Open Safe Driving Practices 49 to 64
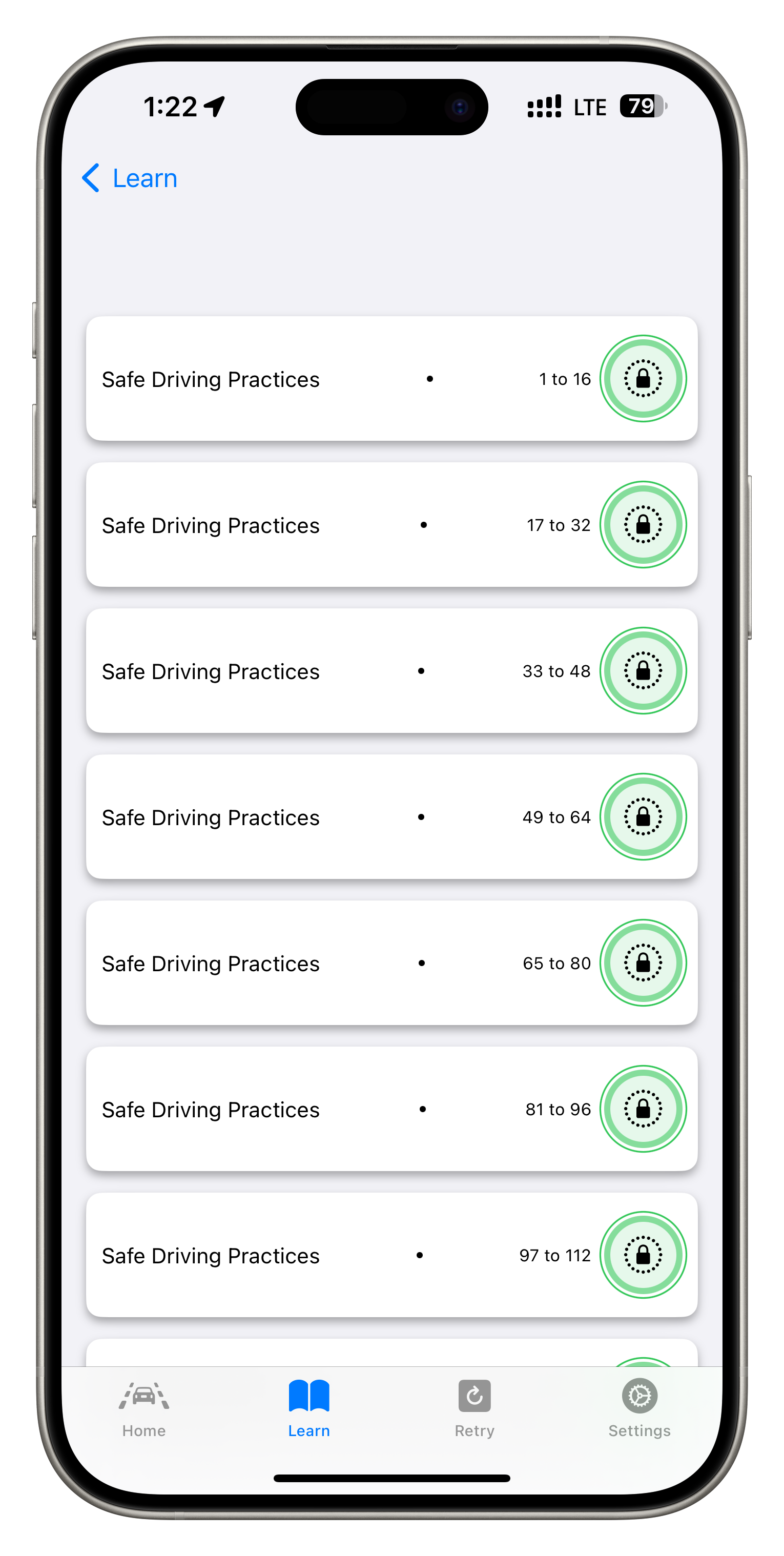 click(391, 817)
